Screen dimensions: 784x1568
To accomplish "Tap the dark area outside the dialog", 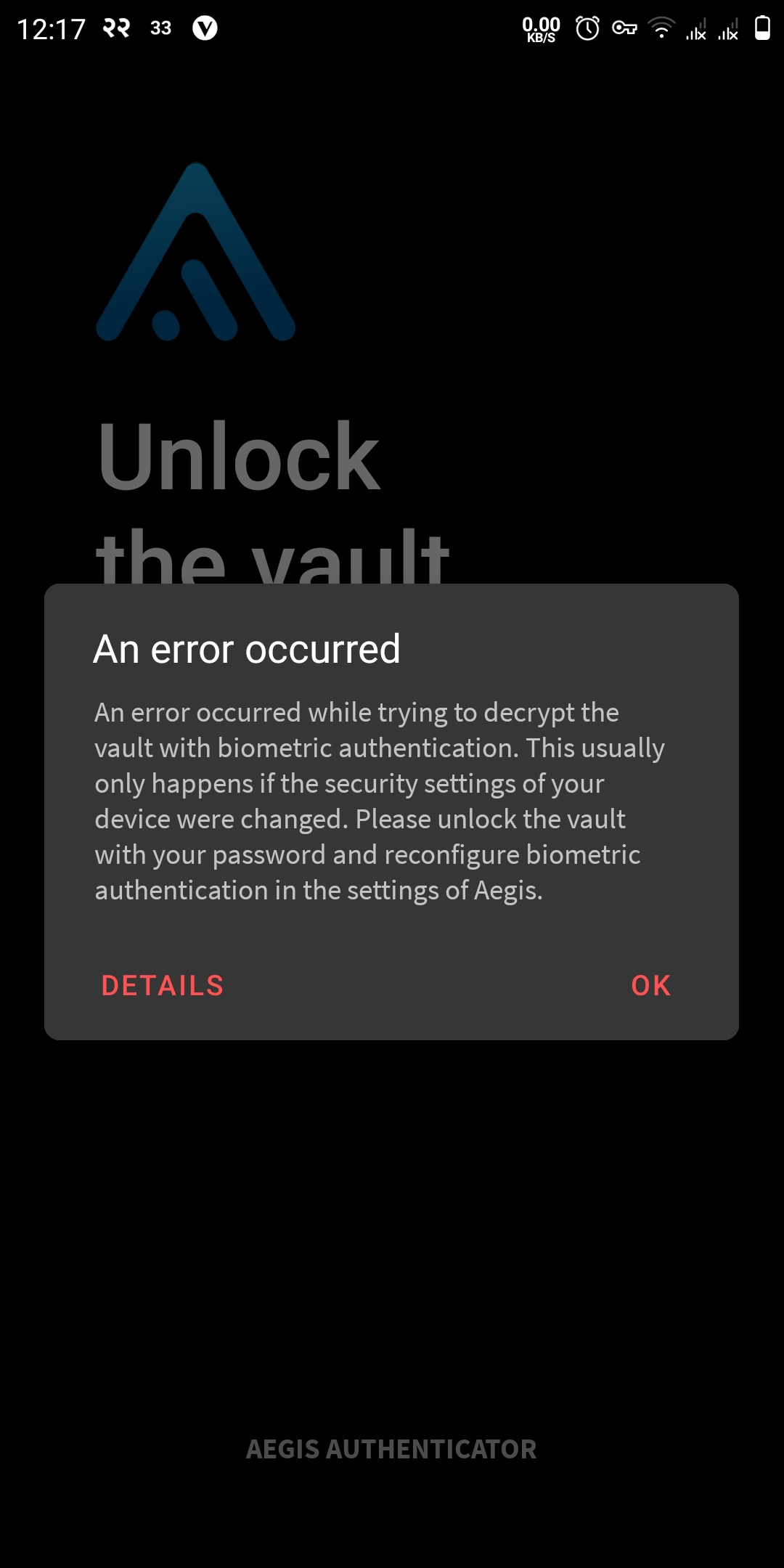I will (x=392, y=1234).
